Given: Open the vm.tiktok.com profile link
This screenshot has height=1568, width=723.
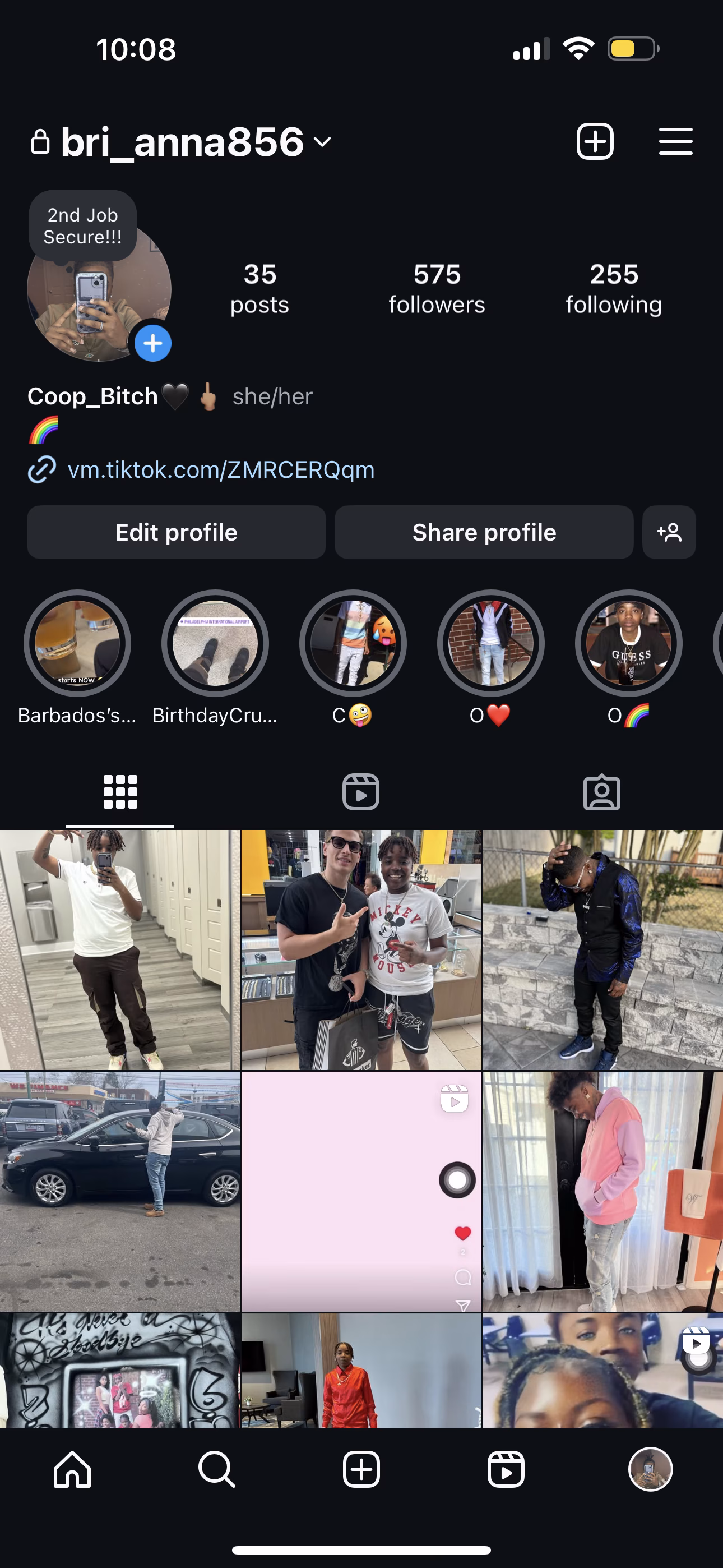Looking at the screenshot, I should (220, 470).
